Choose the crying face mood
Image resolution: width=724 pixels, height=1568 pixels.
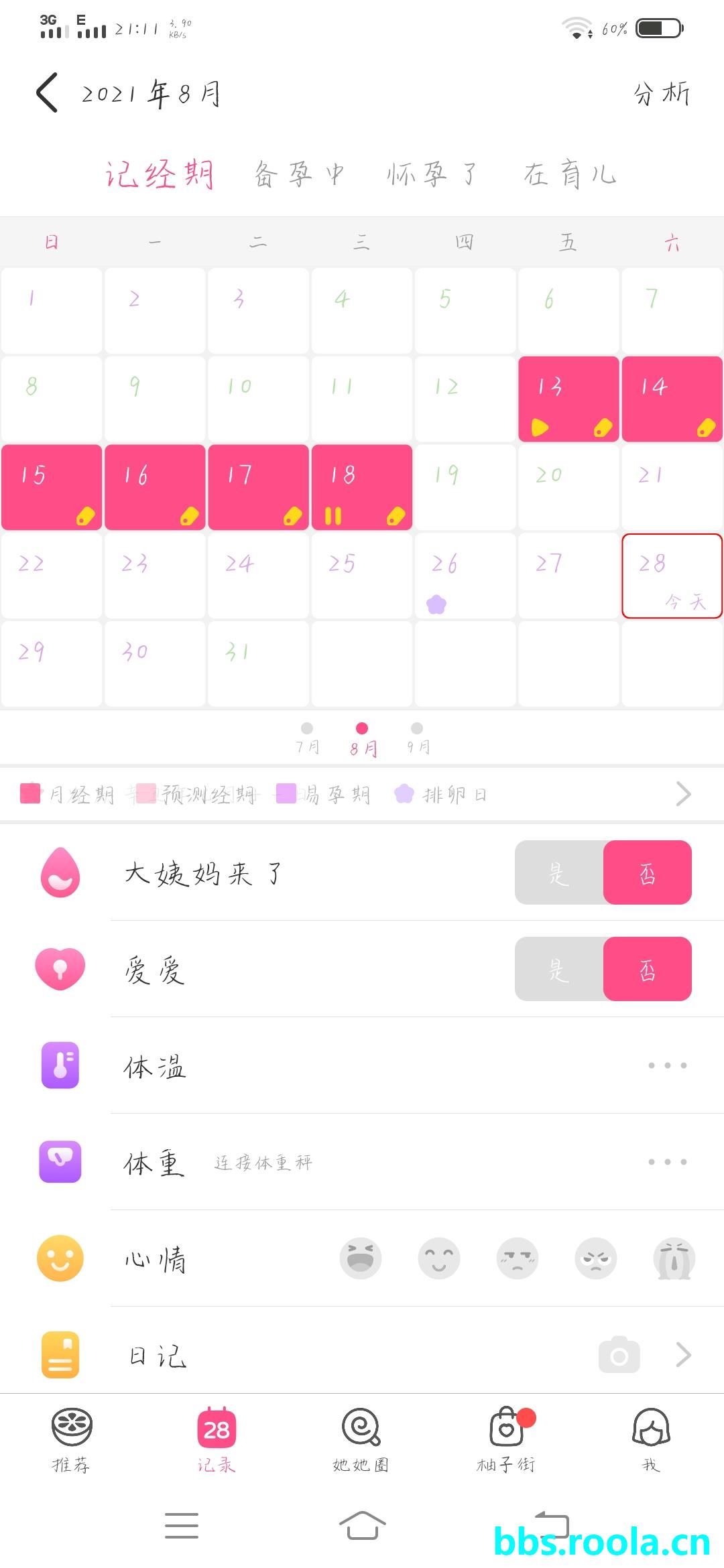(x=674, y=1258)
